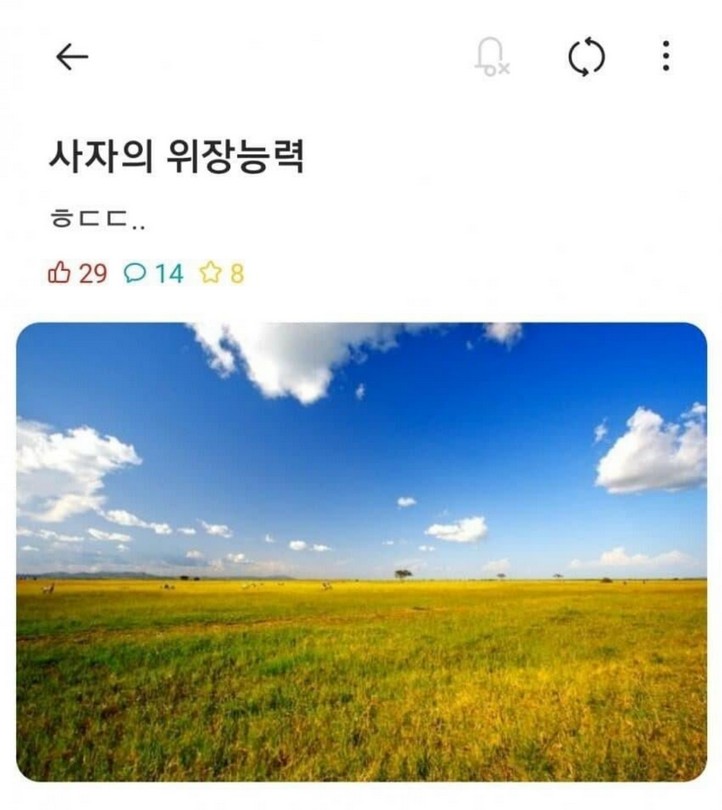This screenshot has height=810, width=722.
Task: Open the savanna landscape photo
Action: pyautogui.click(x=361, y=551)
